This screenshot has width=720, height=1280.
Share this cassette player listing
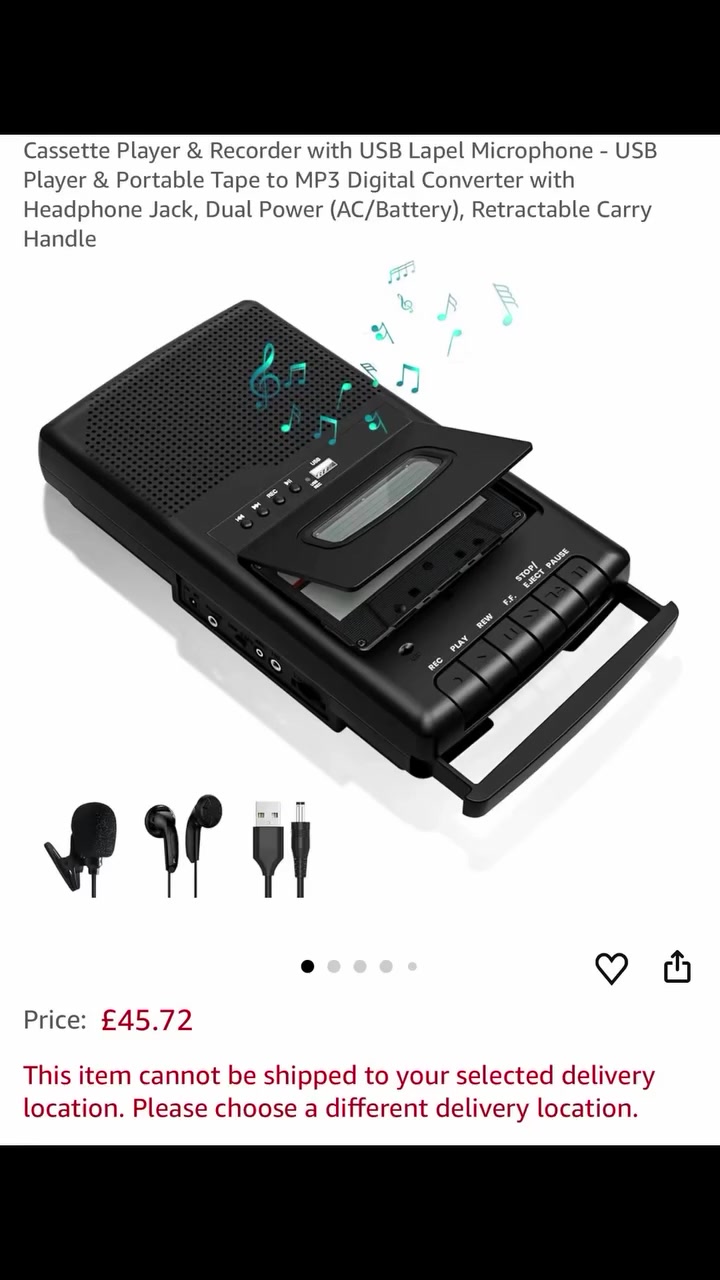[677, 967]
